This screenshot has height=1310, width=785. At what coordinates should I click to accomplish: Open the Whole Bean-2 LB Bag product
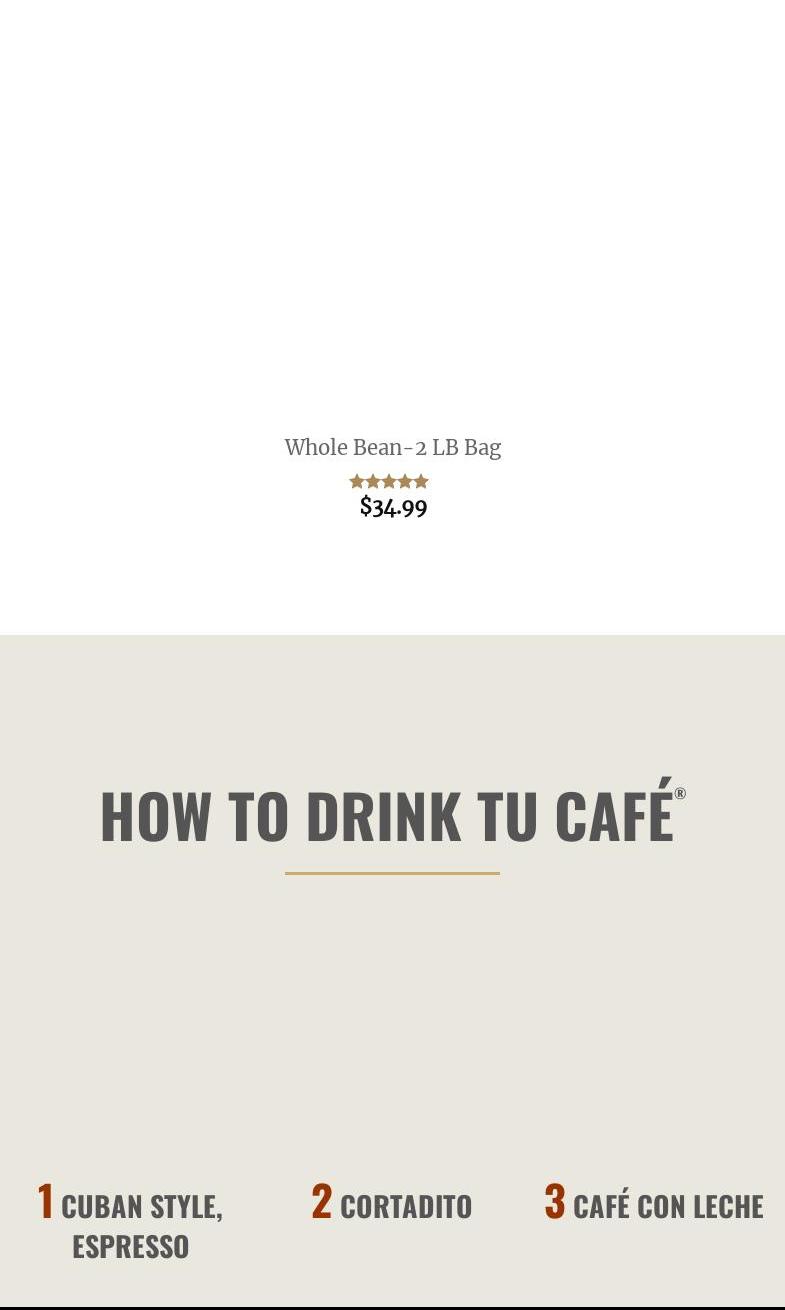point(392,447)
